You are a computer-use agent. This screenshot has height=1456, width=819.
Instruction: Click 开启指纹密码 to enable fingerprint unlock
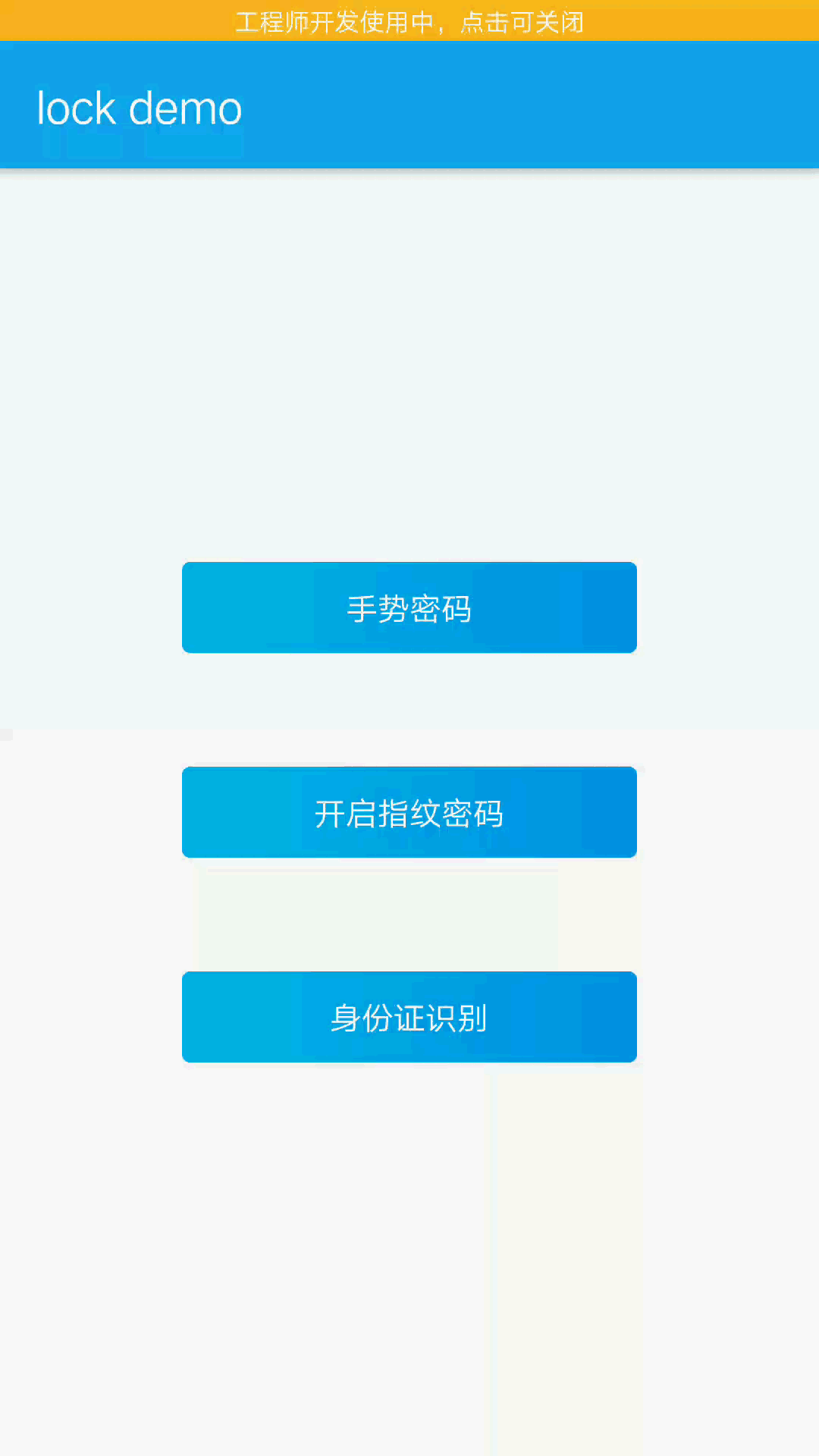409,811
